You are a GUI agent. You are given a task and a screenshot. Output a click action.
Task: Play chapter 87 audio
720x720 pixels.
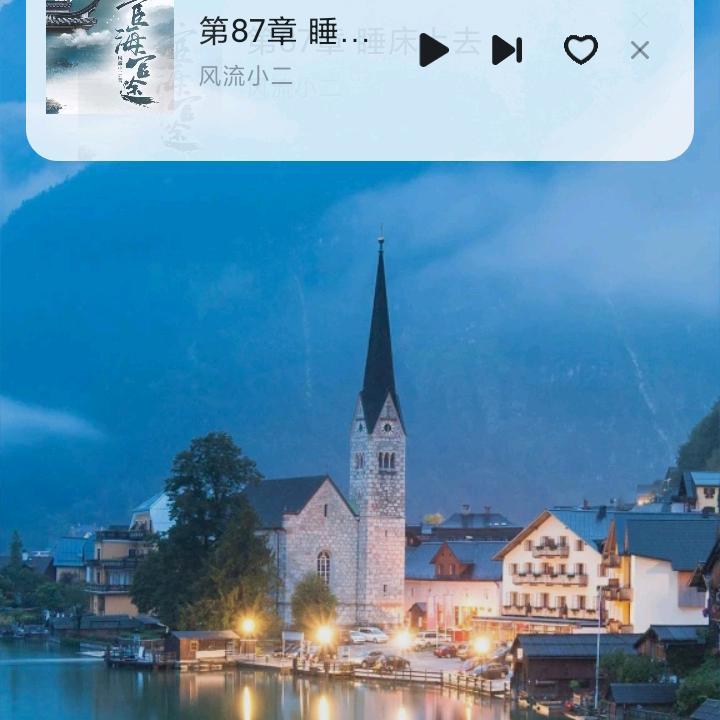point(433,50)
